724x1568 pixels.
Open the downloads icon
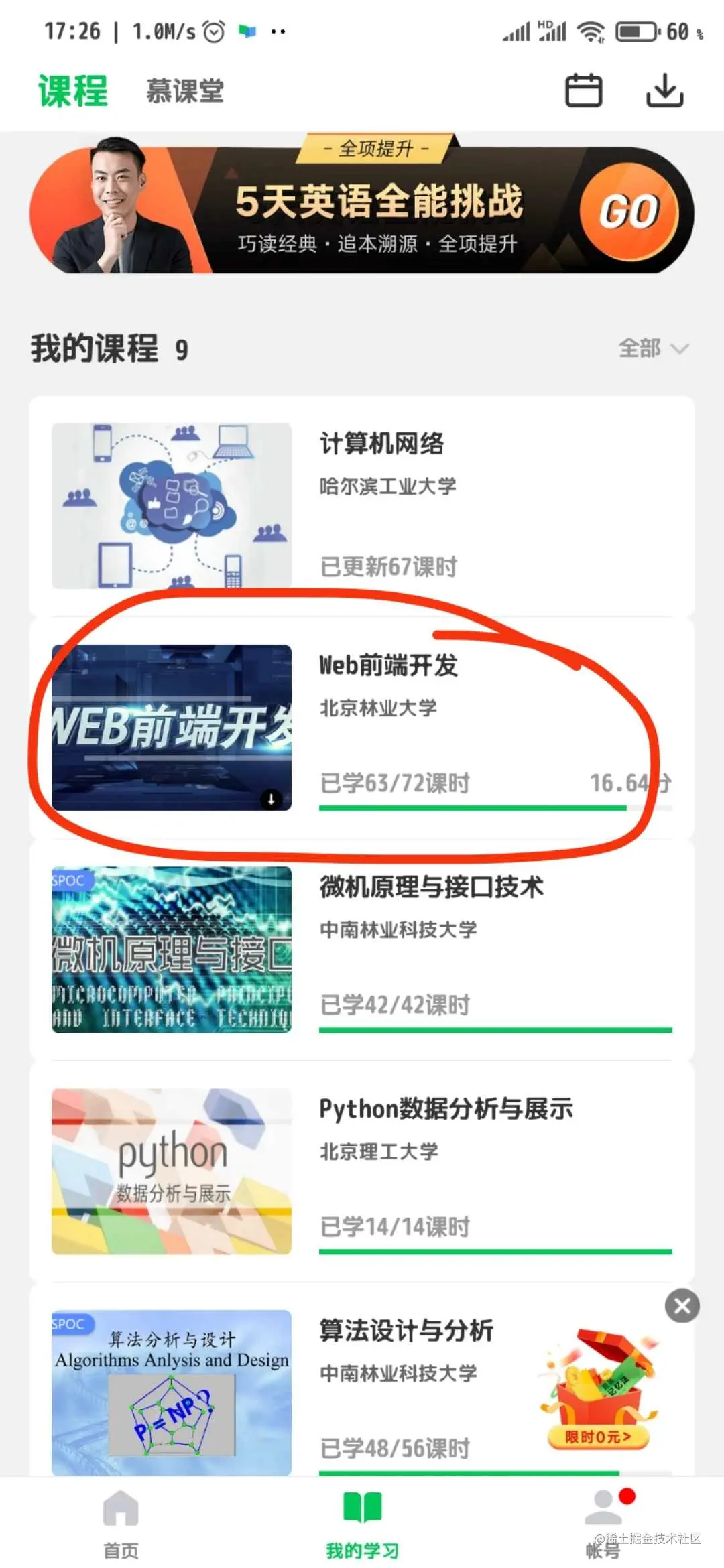point(664,90)
